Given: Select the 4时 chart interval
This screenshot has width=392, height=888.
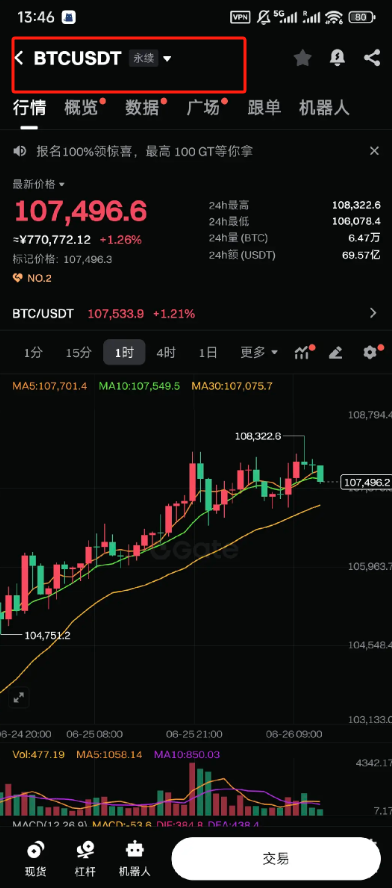Looking at the screenshot, I should pos(166,353).
